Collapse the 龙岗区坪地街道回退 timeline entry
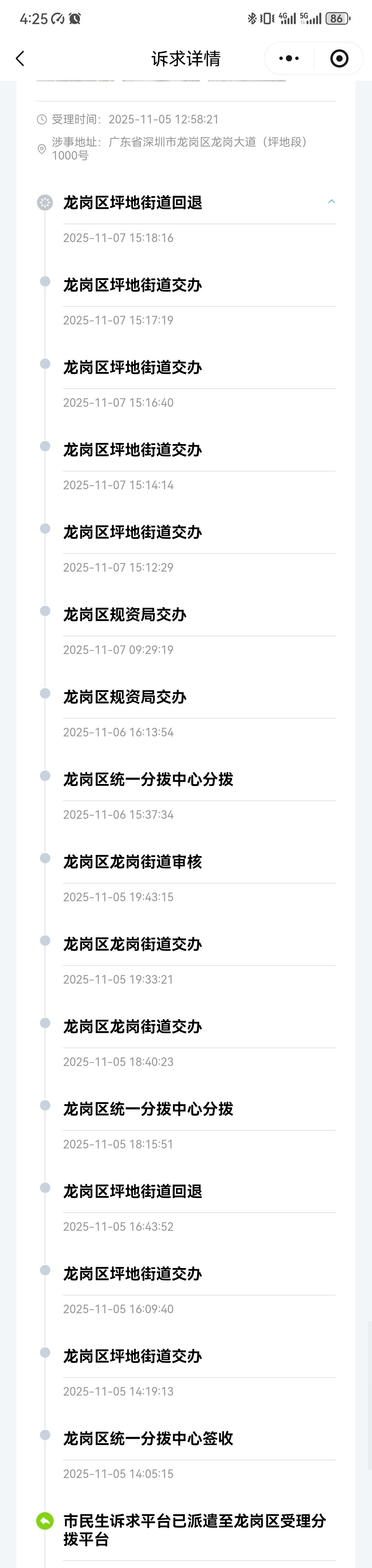This screenshot has height=1568, width=372. tap(331, 202)
